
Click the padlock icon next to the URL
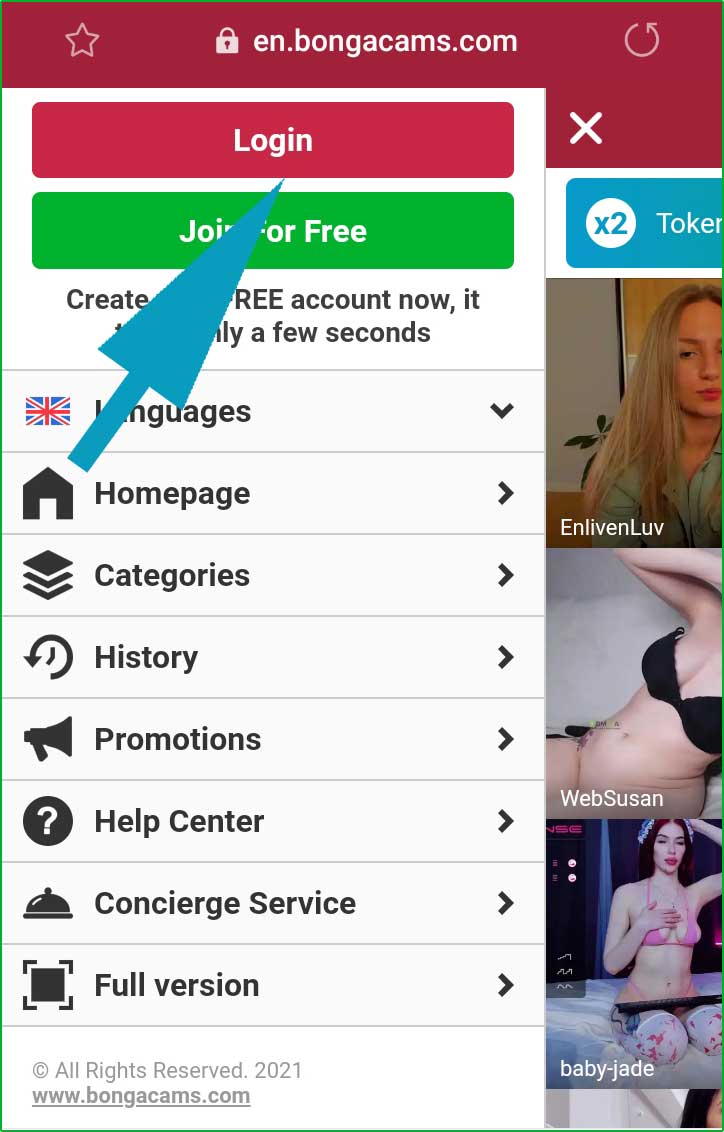click(x=227, y=40)
